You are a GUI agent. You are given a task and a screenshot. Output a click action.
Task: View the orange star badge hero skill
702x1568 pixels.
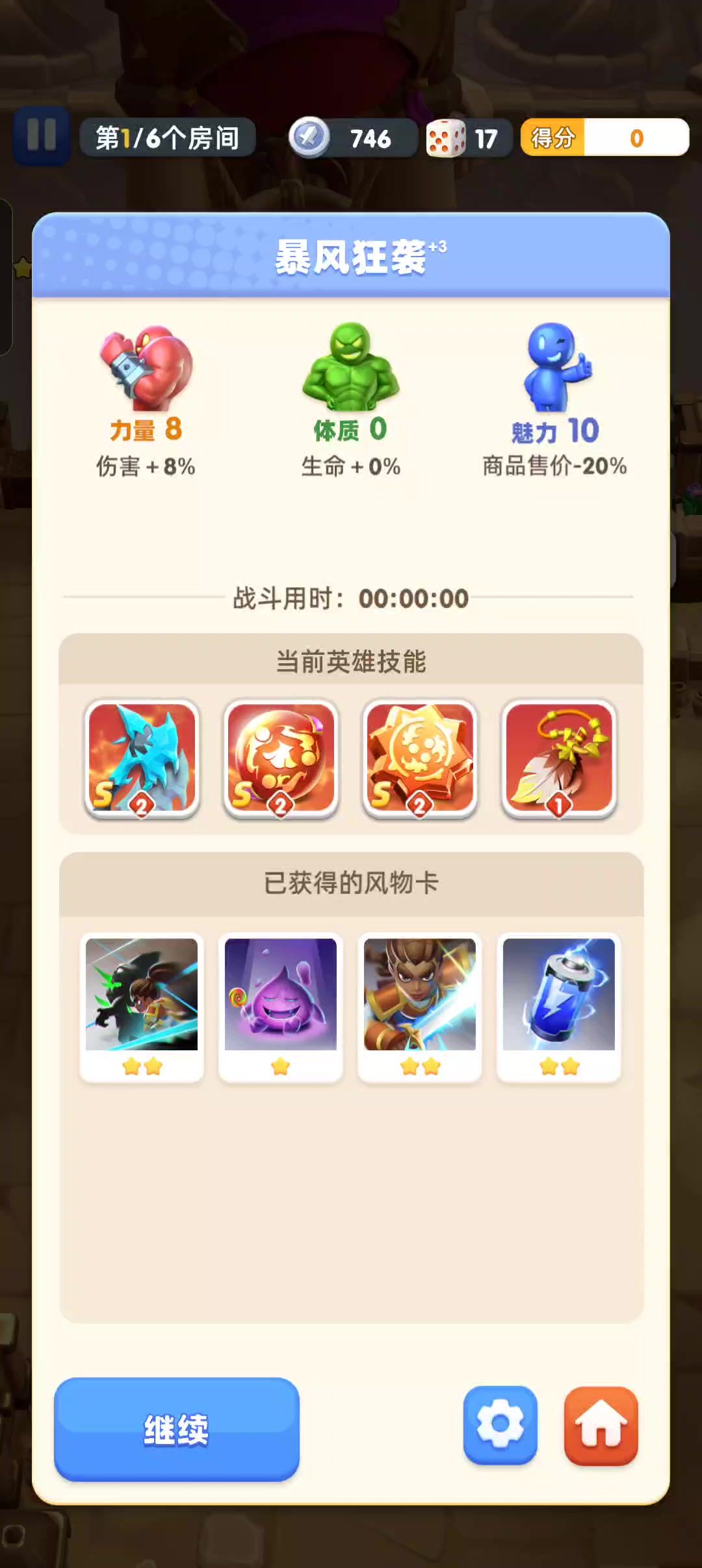(x=420, y=758)
